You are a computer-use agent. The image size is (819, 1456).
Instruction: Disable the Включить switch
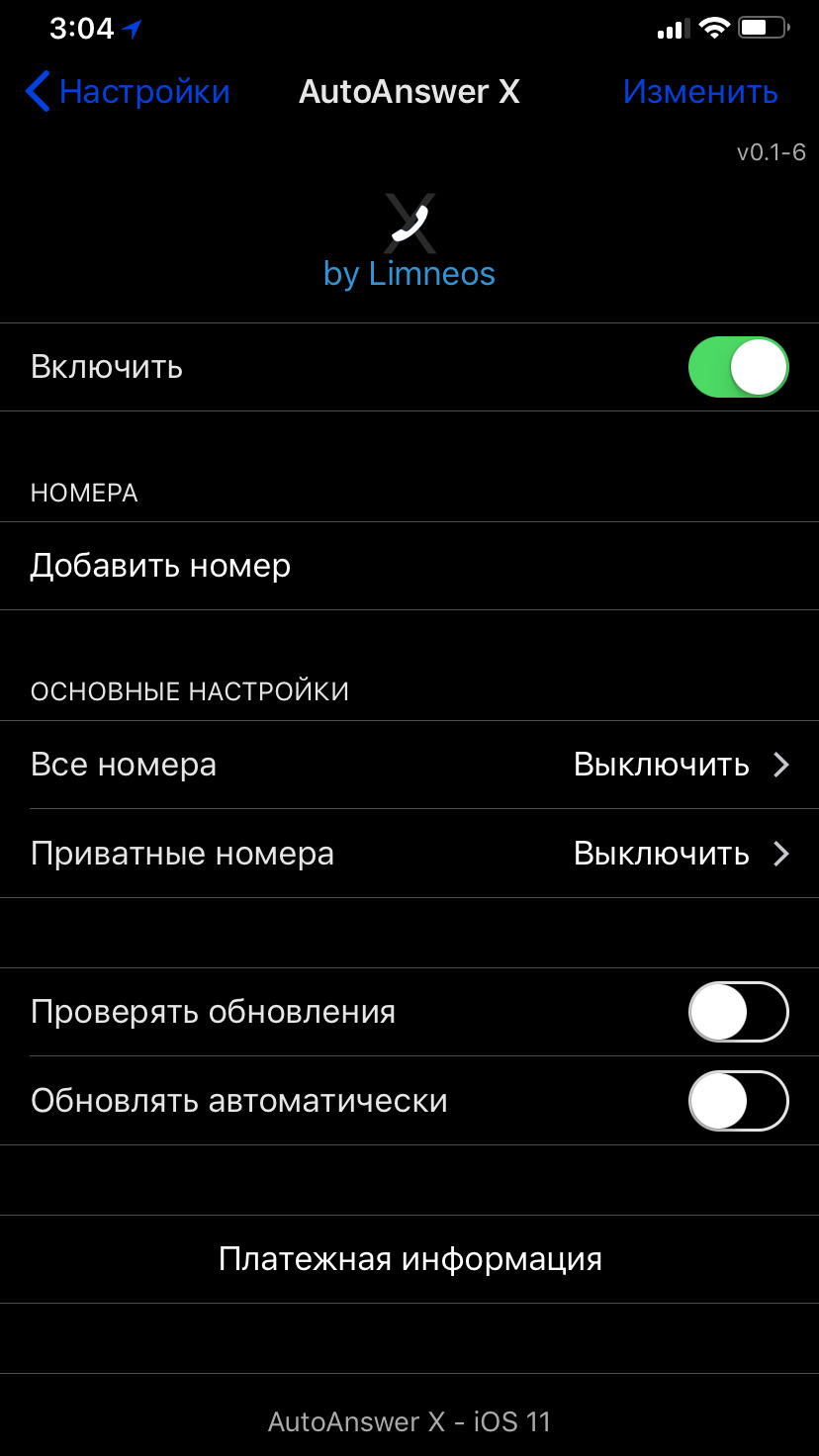coord(738,367)
